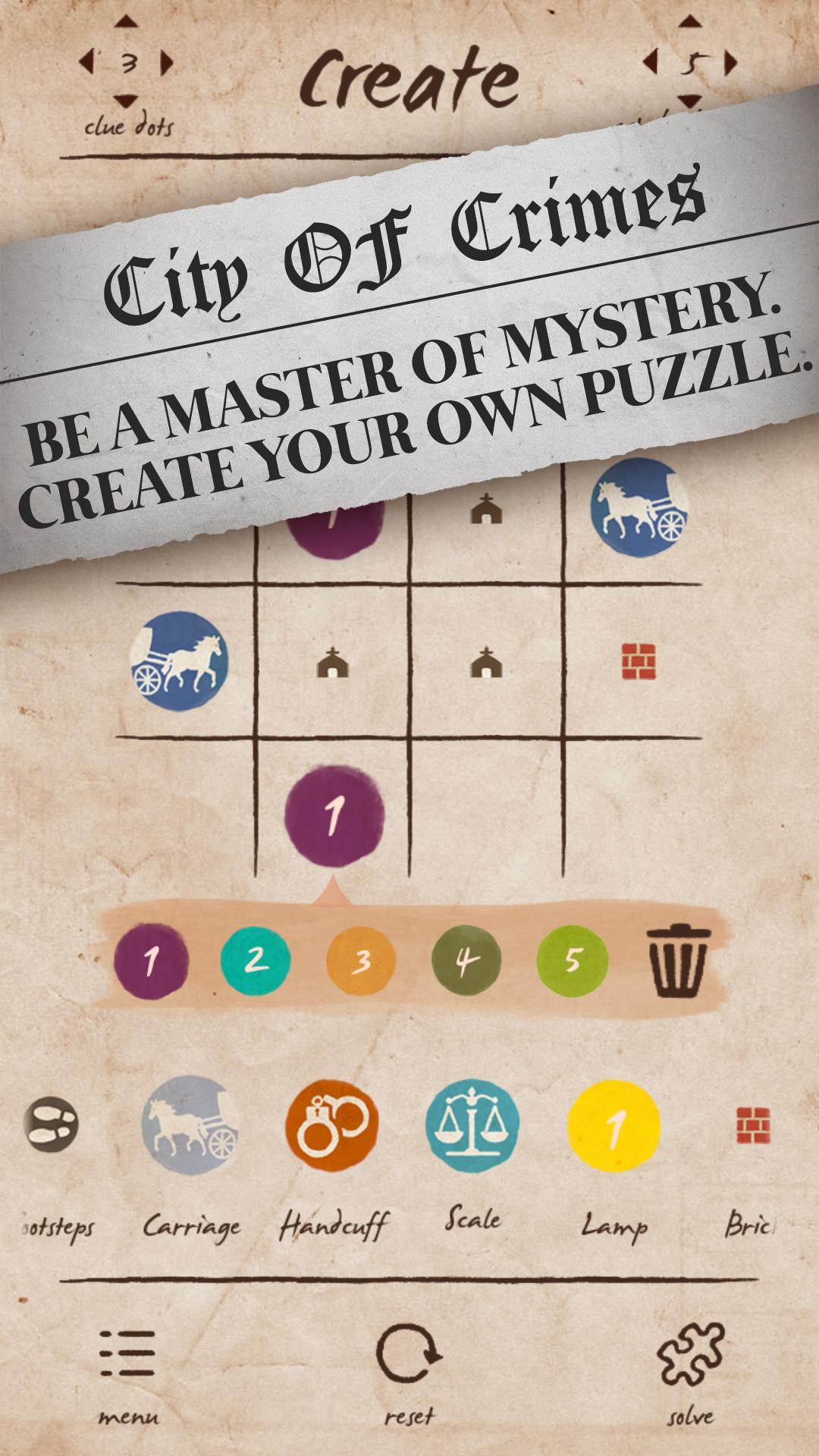Choose the Handcuff item

[x=332, y=1125]
